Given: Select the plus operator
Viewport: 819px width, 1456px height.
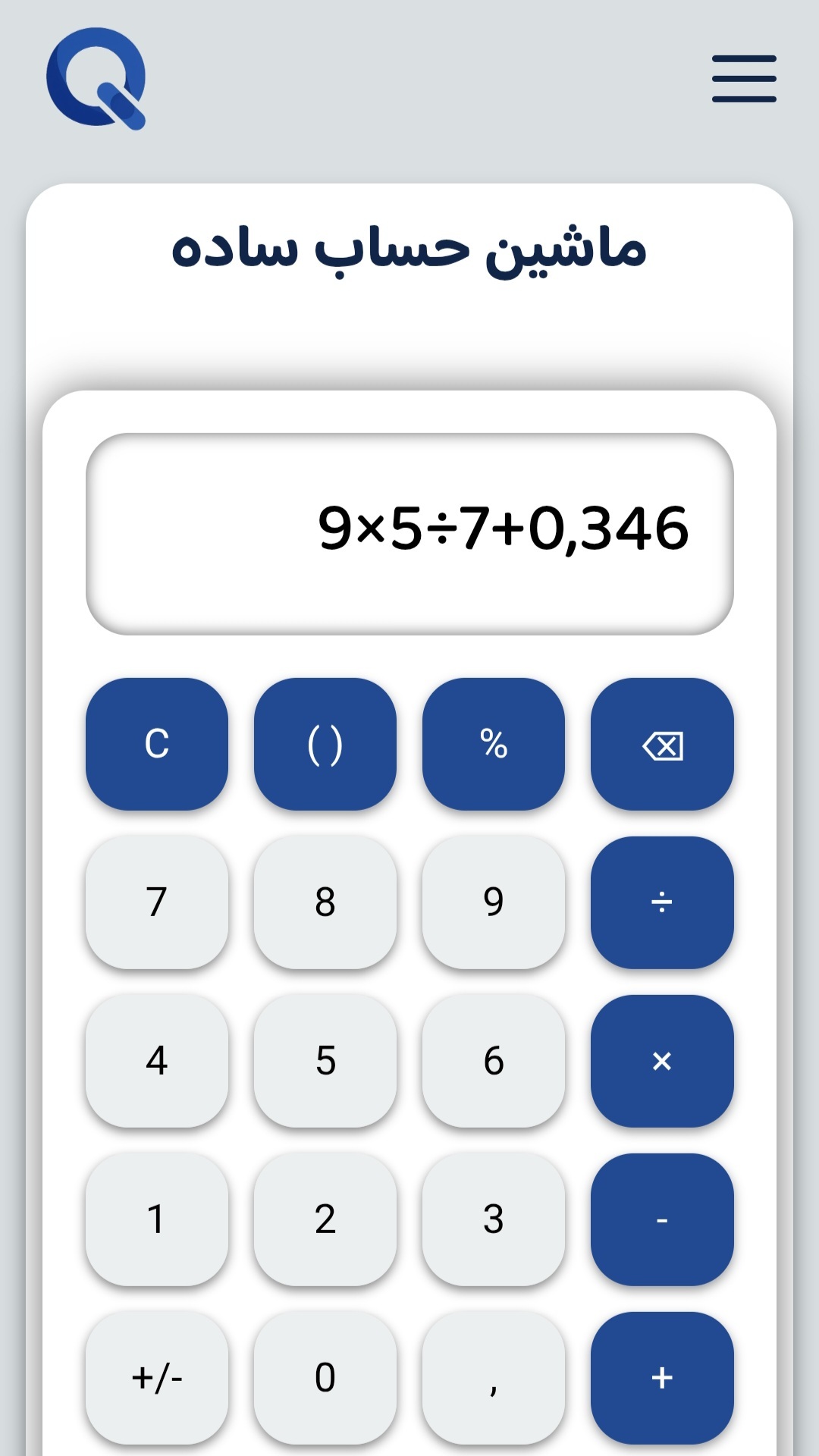Looking at the screenshot, I should pos(662,1378).
